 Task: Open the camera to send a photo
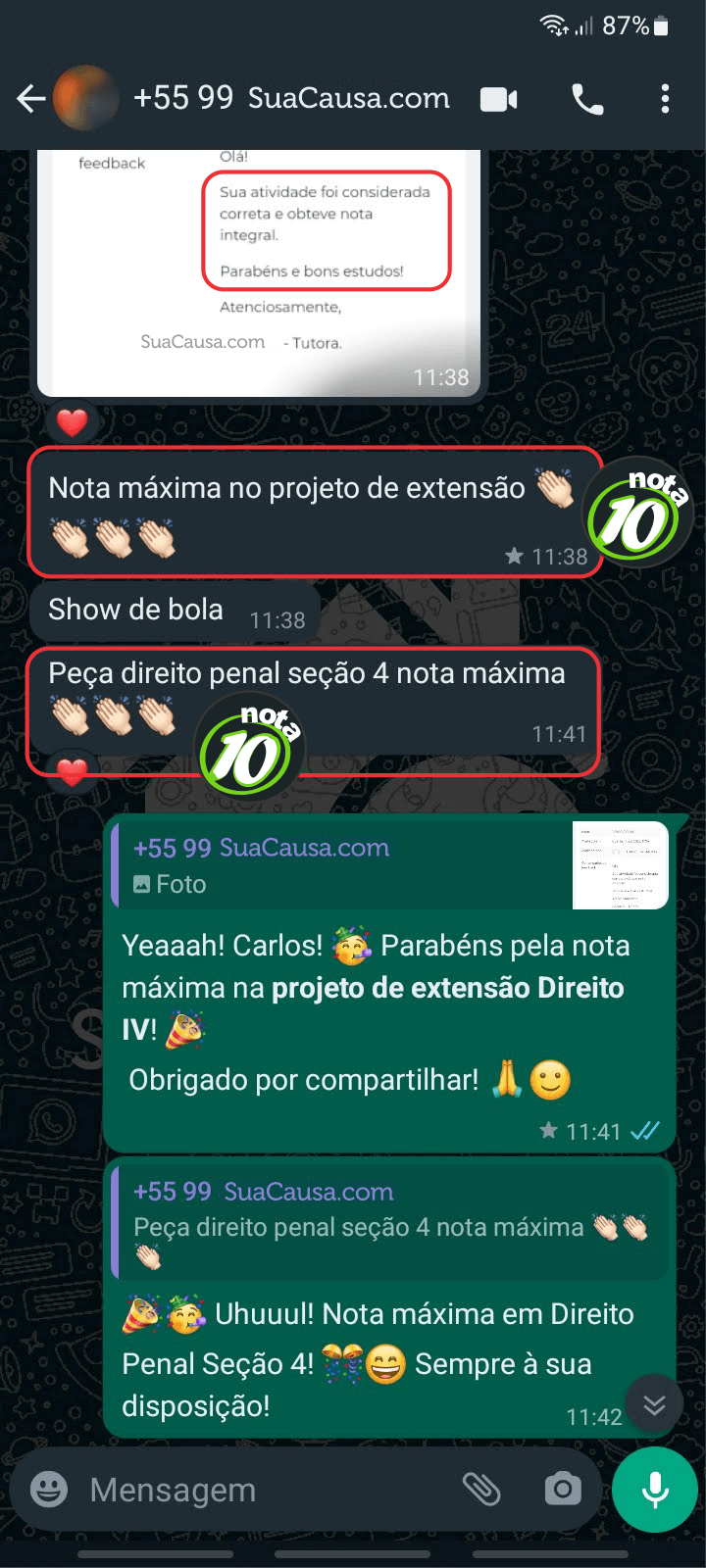click(x=563, y=1489)
